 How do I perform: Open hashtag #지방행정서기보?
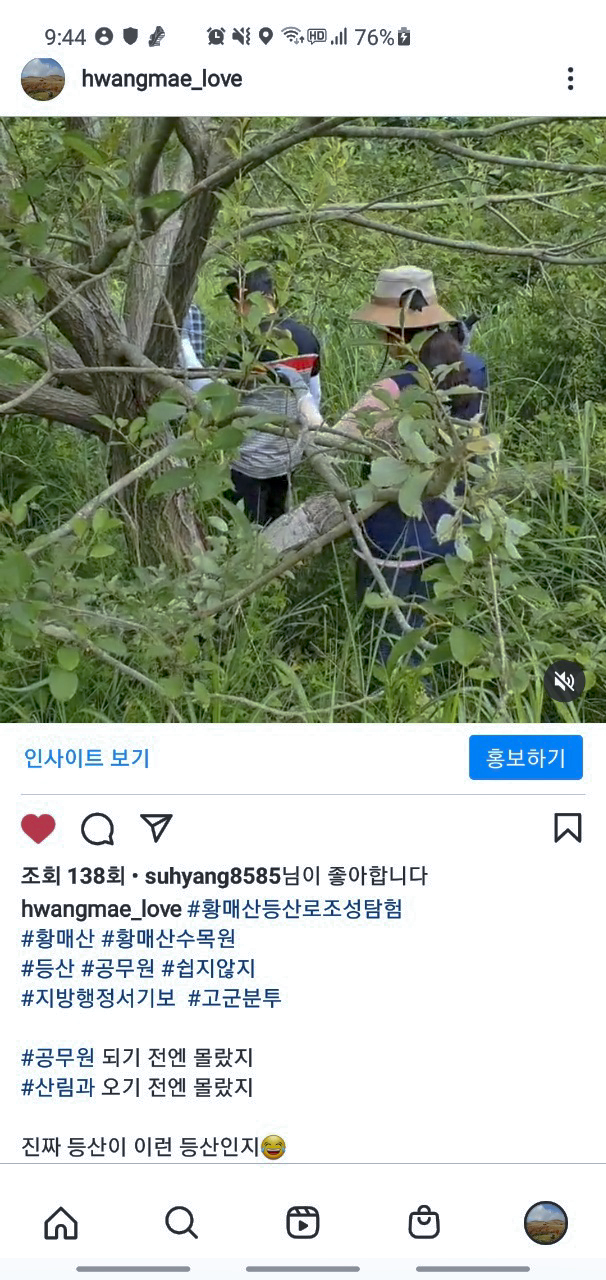click(98, 998)
